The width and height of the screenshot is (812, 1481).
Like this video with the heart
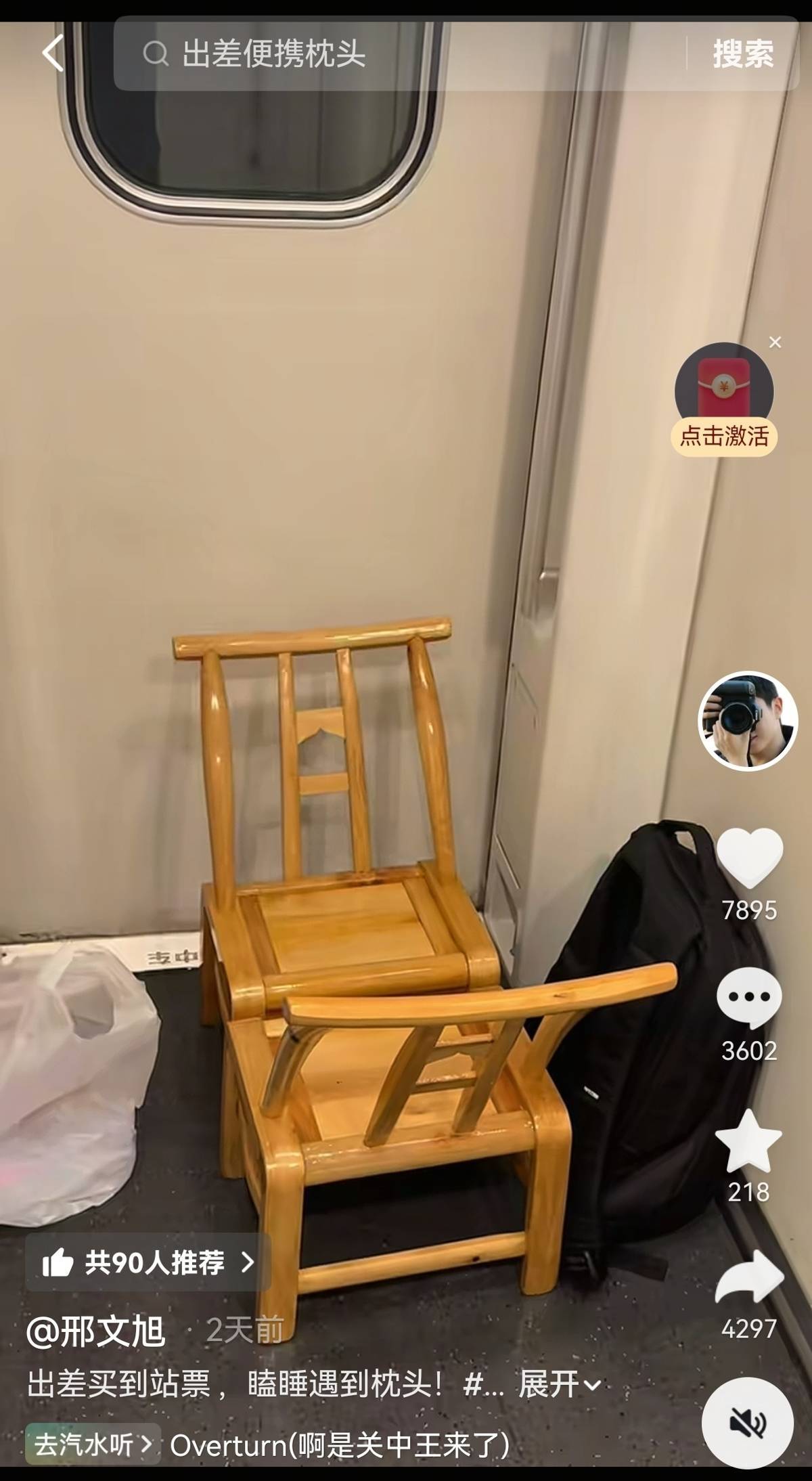tap(749, 858)
